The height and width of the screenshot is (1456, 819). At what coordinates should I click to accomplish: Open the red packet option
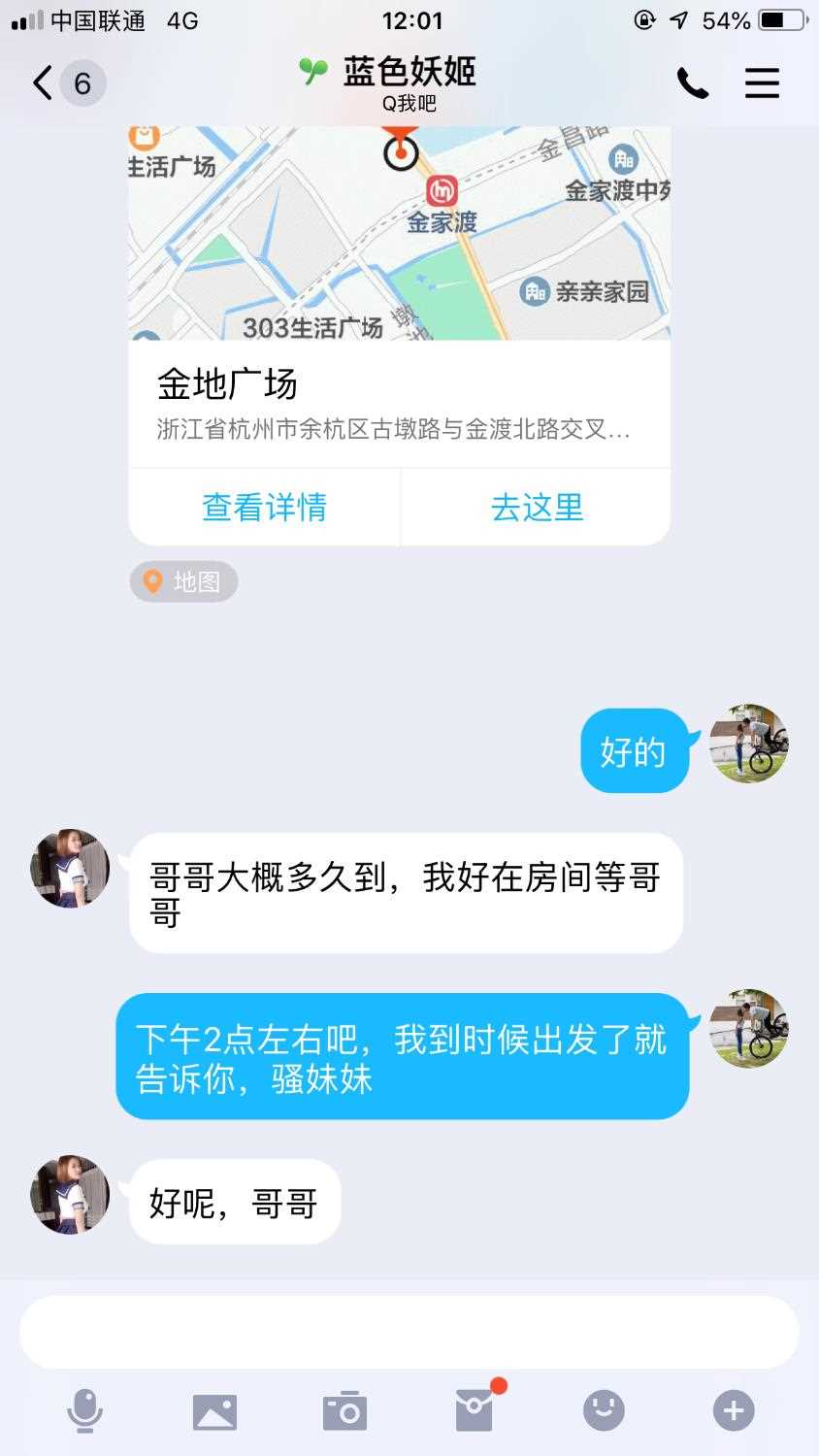pos(474,1410)
